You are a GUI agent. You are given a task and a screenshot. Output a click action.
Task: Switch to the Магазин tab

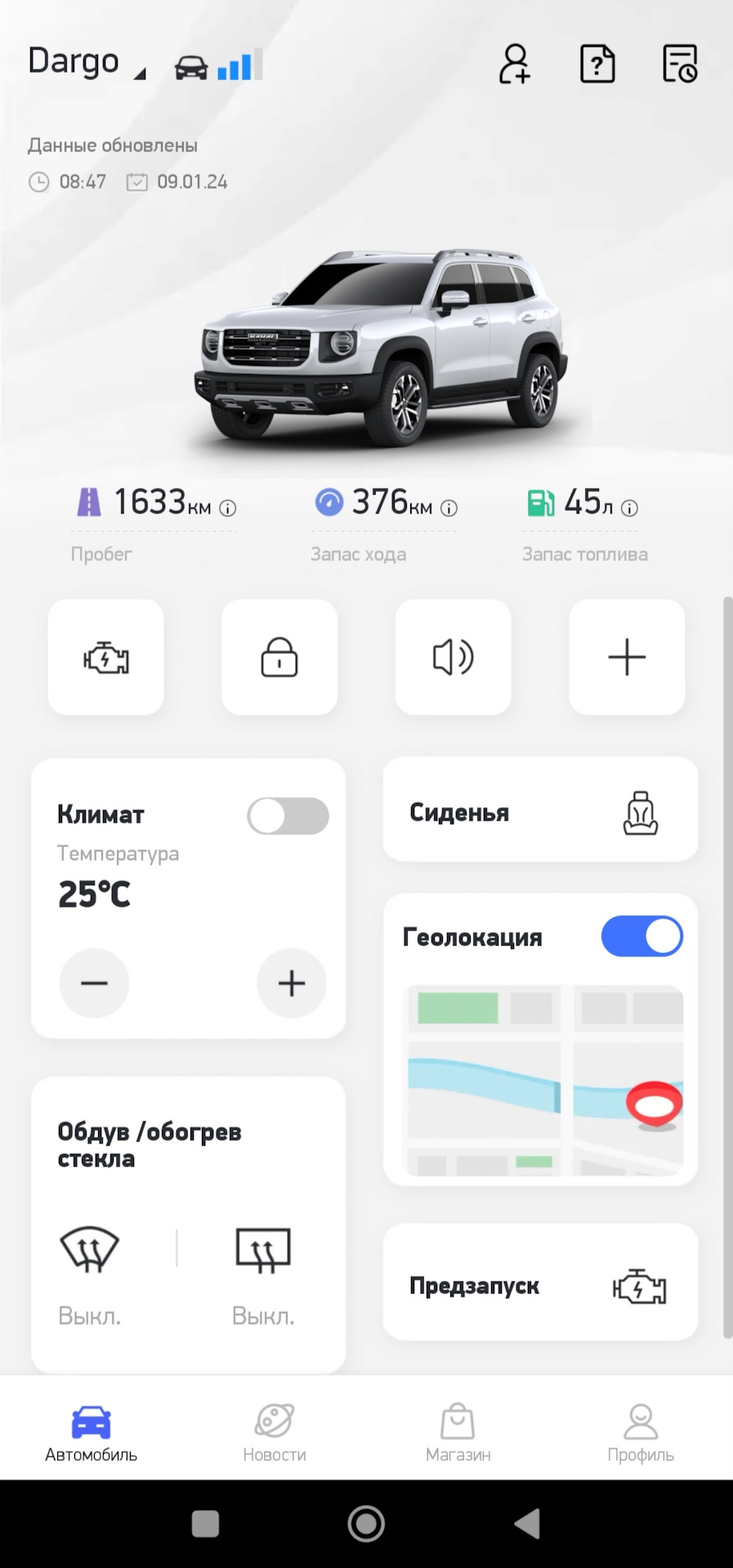pos(458,1433)
